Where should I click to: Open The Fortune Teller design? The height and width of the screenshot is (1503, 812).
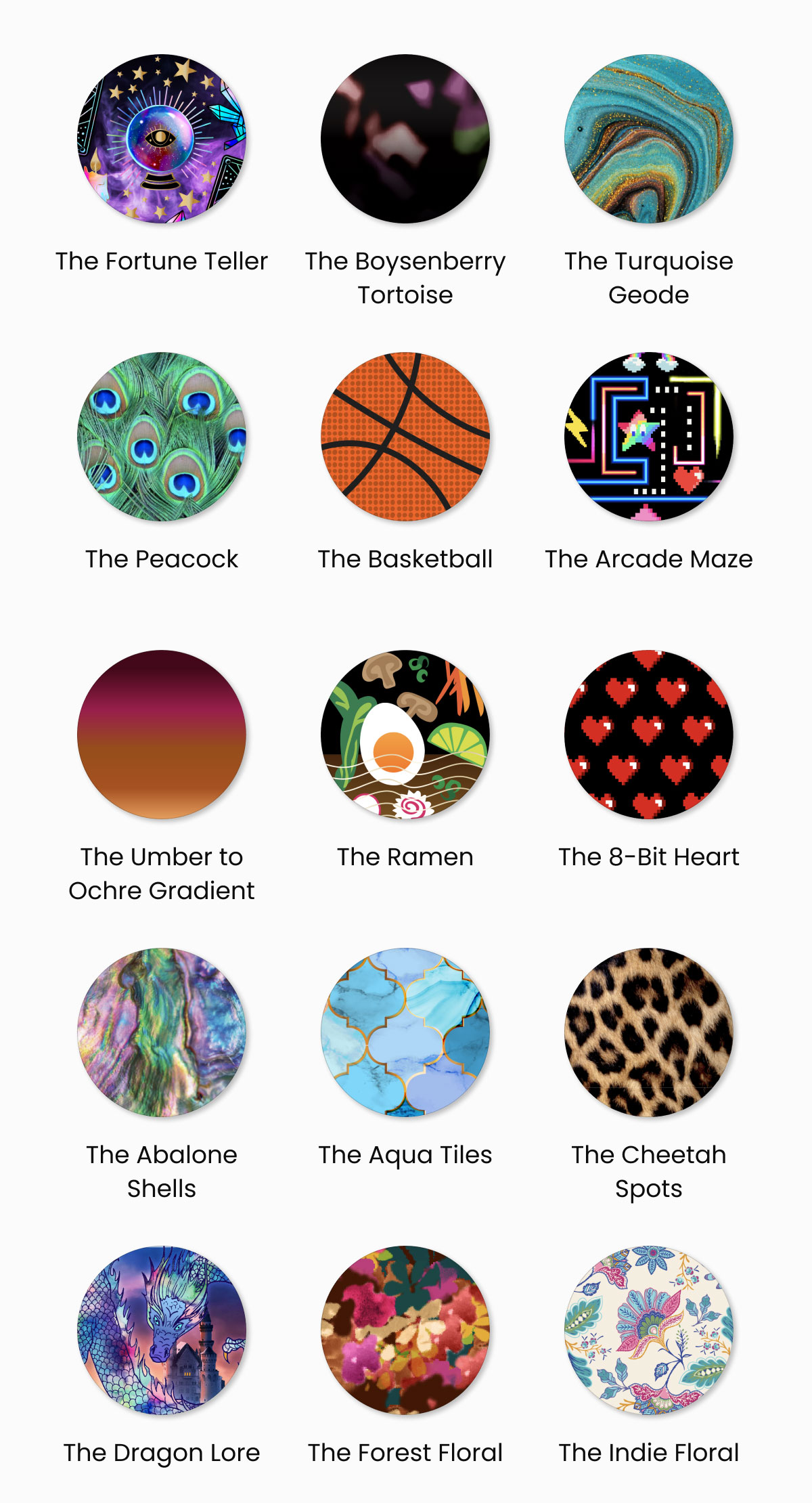(x=162, y=139)
